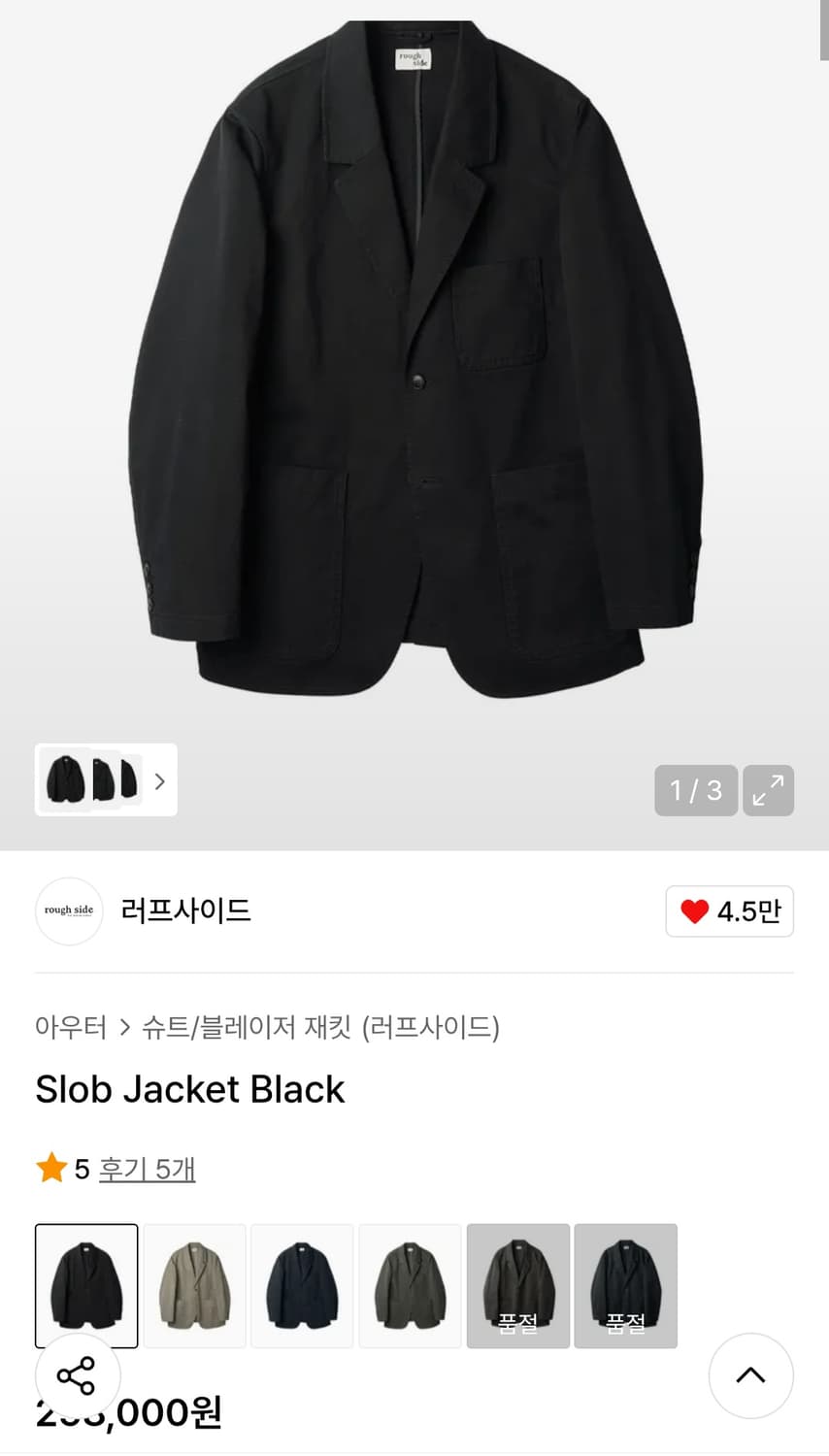This screenshot has height=1456, width=829.
Task: Open the 아우터 breadcrumb category
Action: coord(70,1027)
